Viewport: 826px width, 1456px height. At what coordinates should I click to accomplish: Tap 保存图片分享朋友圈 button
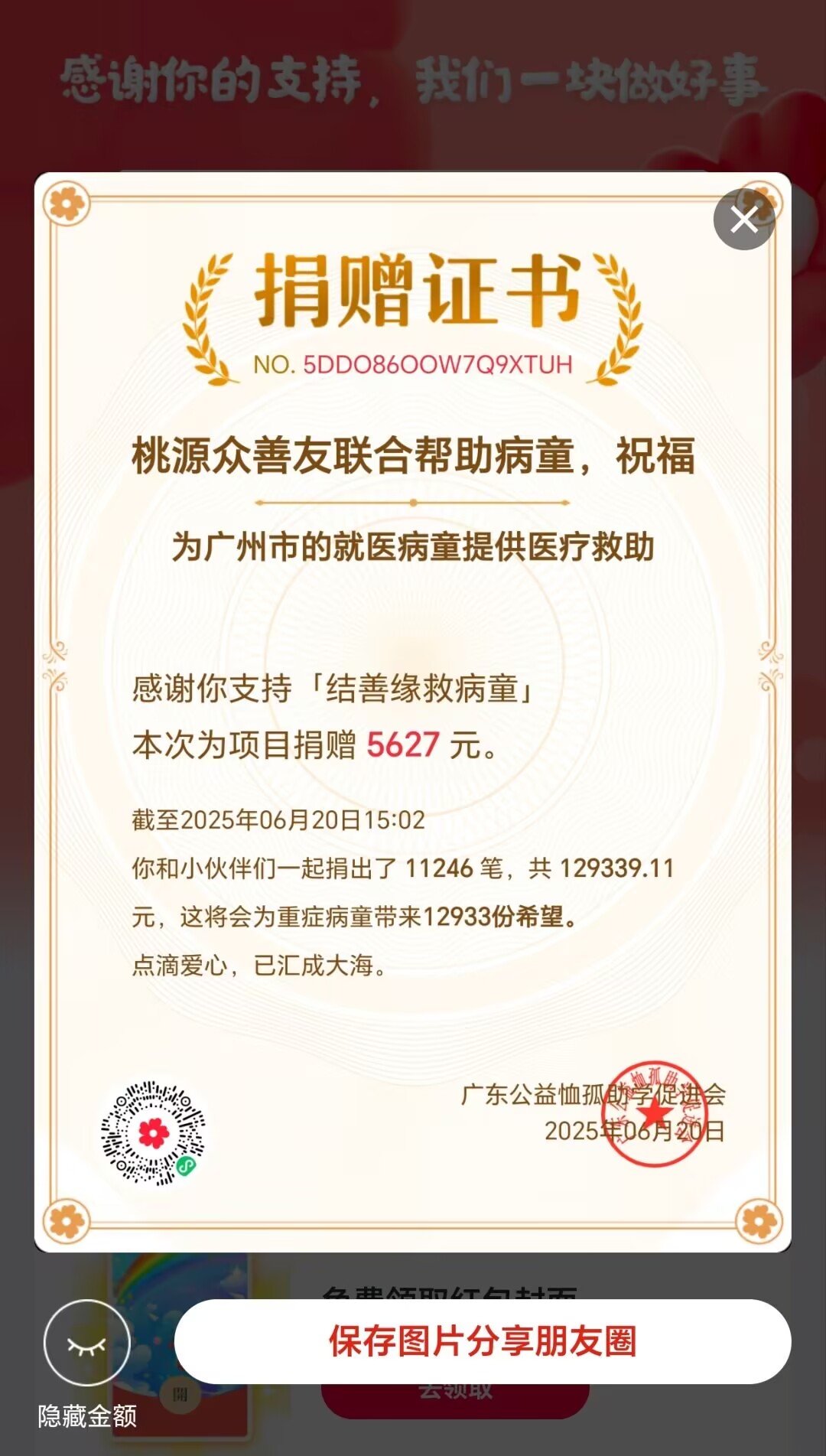pos(483,1341)
